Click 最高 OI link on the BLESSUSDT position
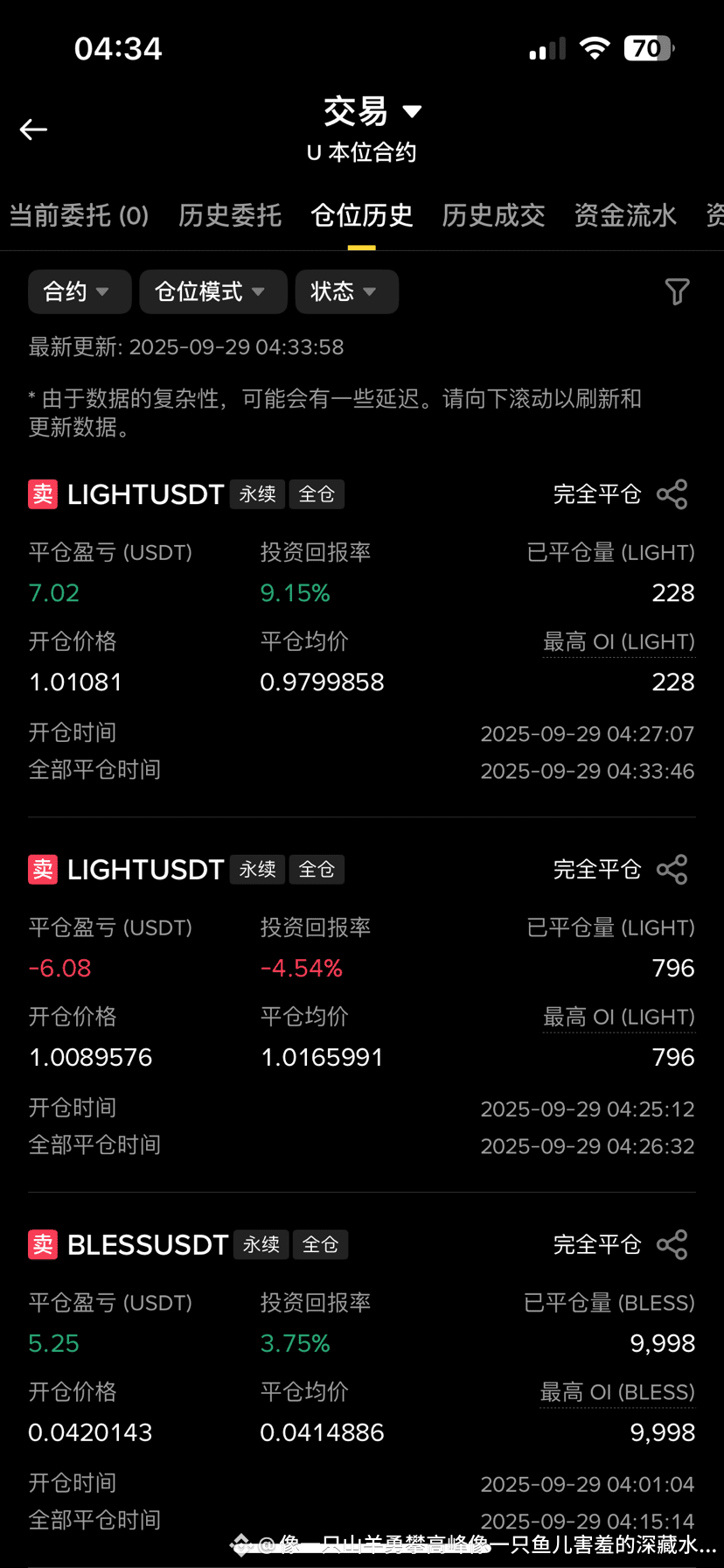The width and height of the screenshot is (724, 1568). tap(618, 1391)
